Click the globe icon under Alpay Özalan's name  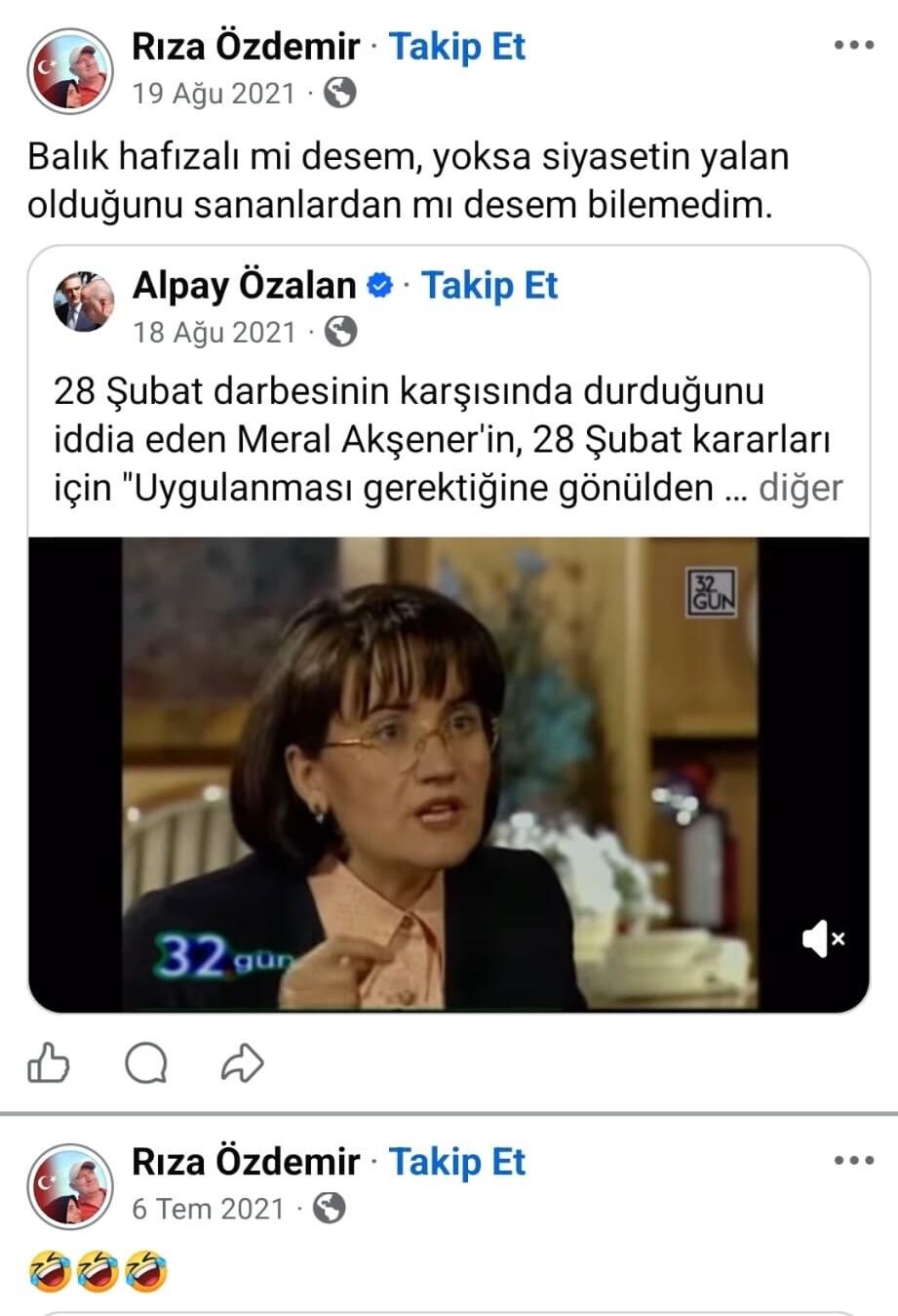pyautogui.click(x=339, y=332)
